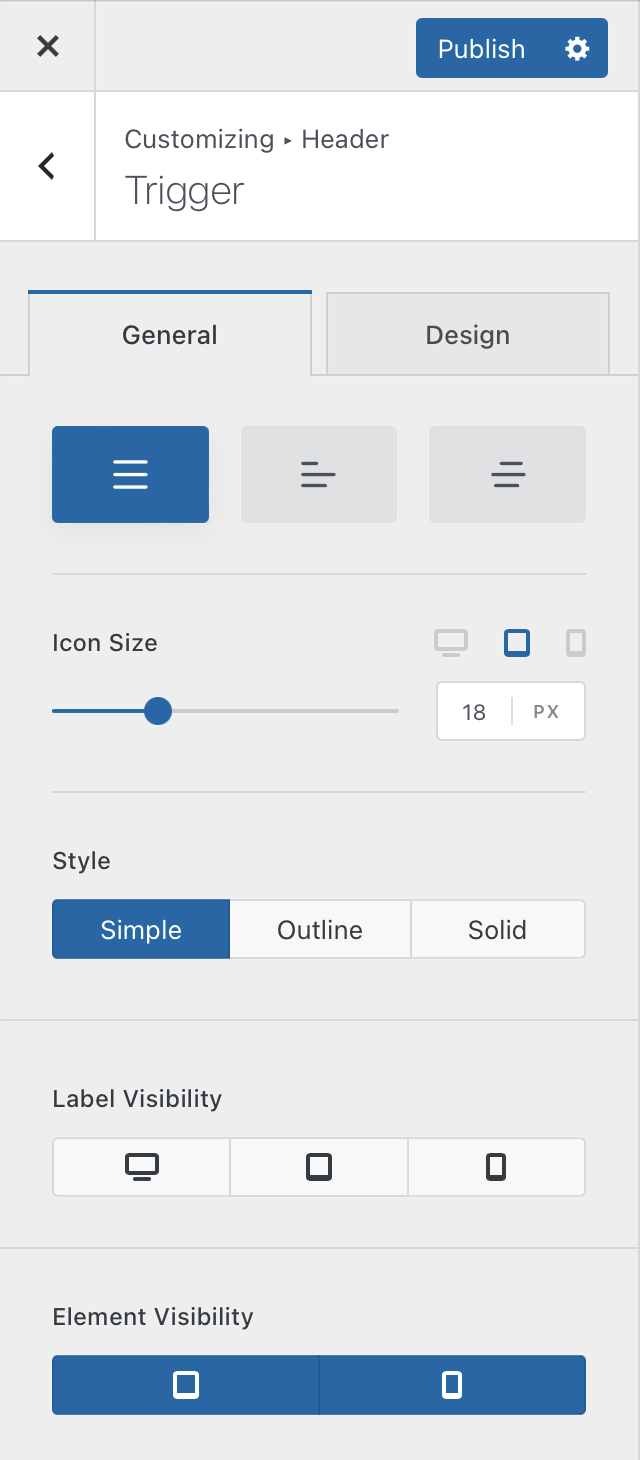Open publish settings gear
Image resolution: width=640 pixels, height=1460 pixels.
[577, 49]
